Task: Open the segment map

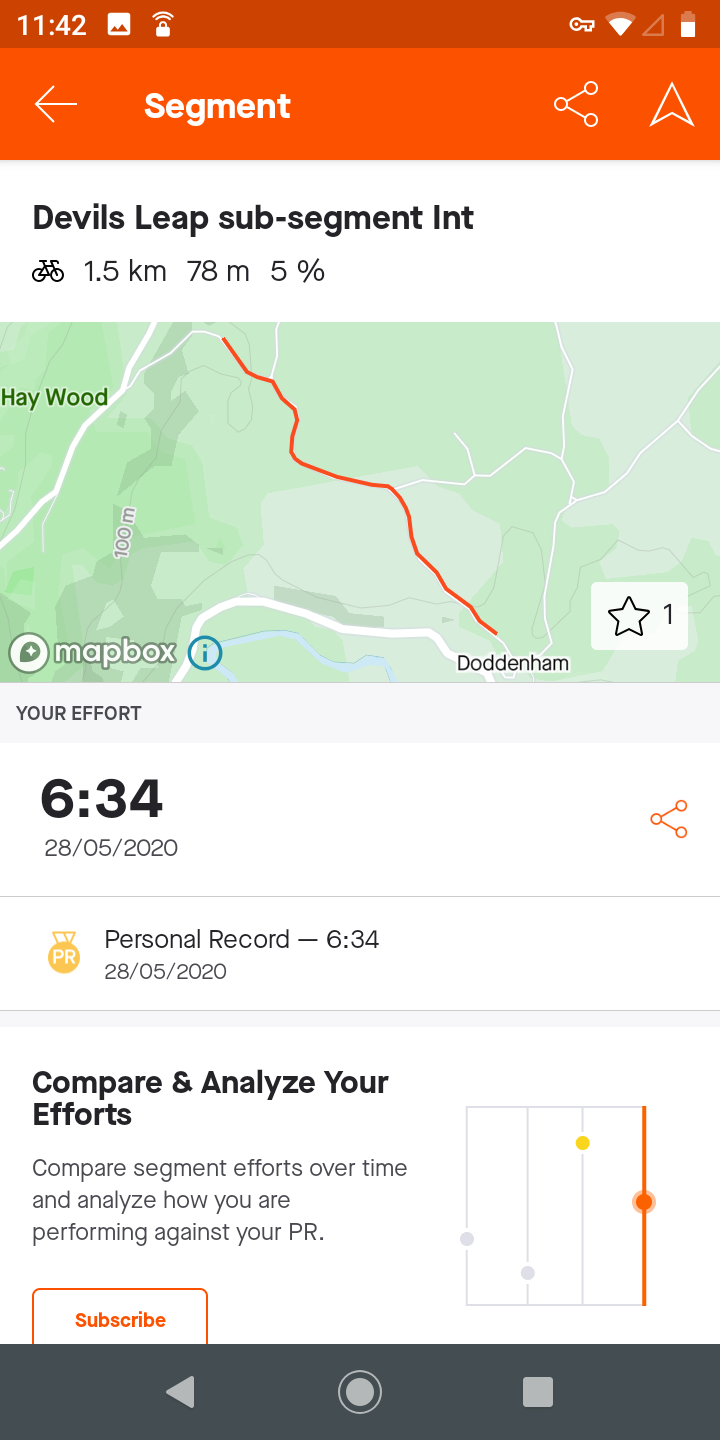Action: (x=360, y=502)
